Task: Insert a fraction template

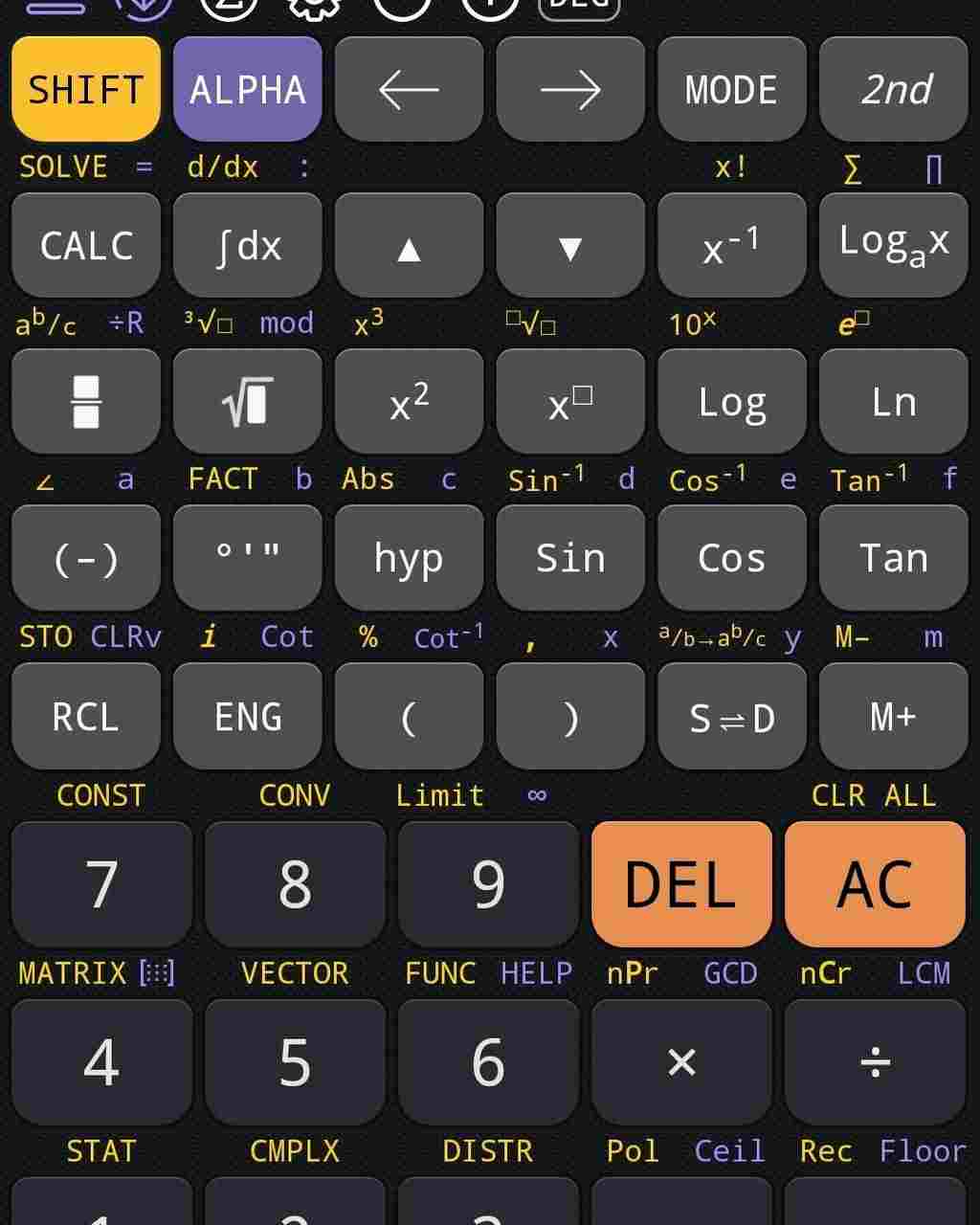Action: click(85, 402)
